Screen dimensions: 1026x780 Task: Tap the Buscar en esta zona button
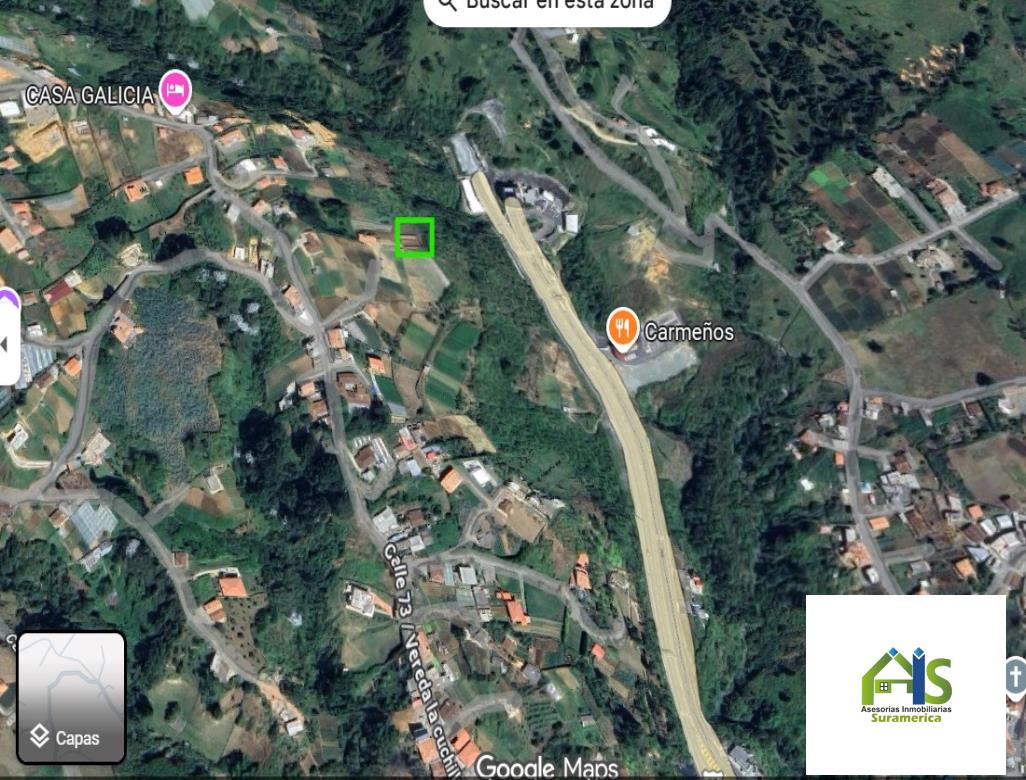[x=547, y=8]
